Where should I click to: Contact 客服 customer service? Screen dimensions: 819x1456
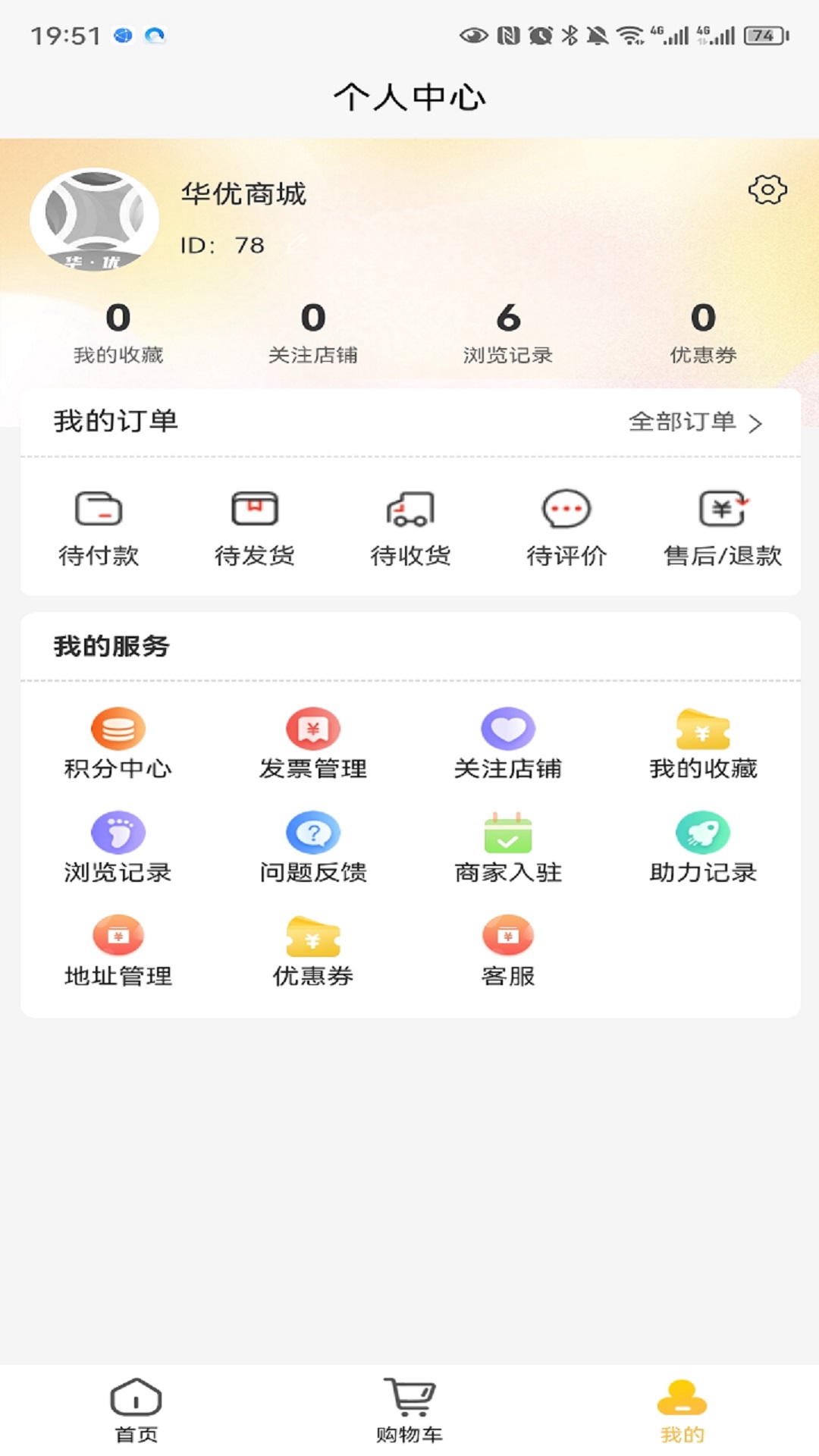pos(508,952)
